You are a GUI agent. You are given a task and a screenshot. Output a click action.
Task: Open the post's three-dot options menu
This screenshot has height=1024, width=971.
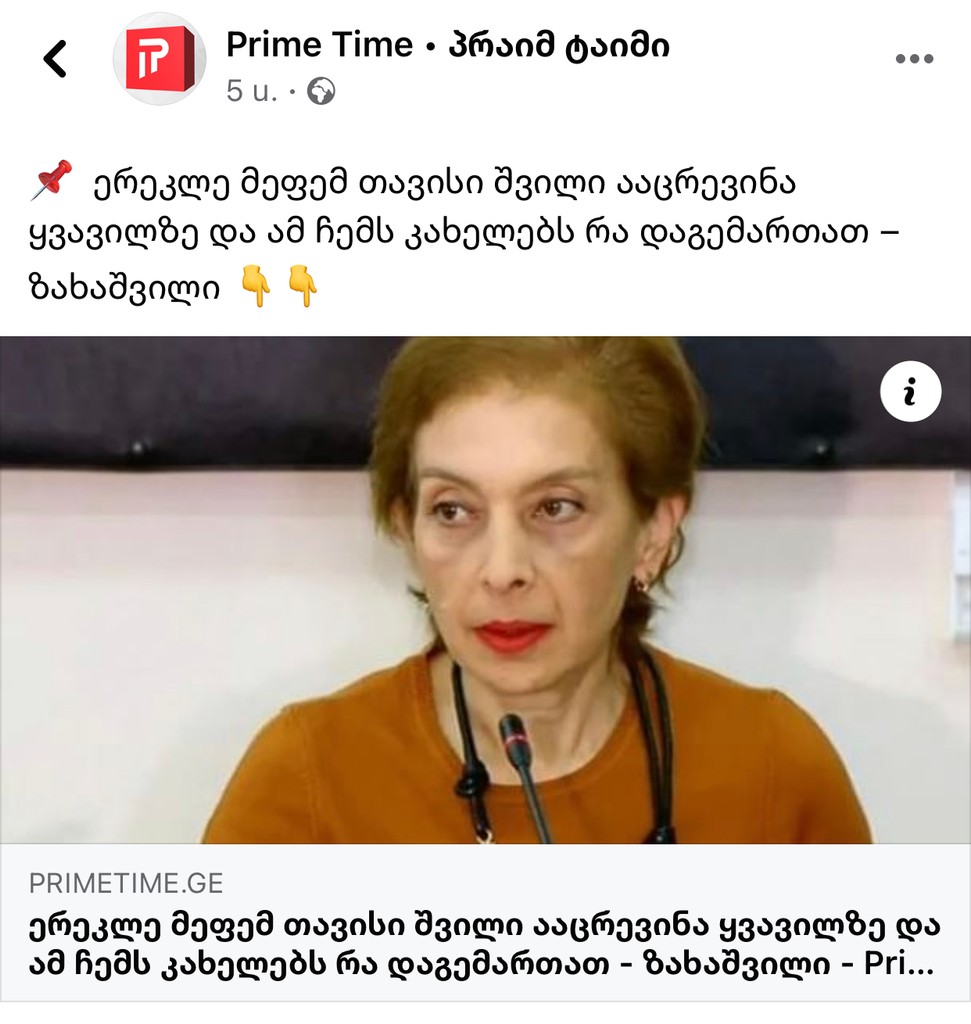(913, 59)
